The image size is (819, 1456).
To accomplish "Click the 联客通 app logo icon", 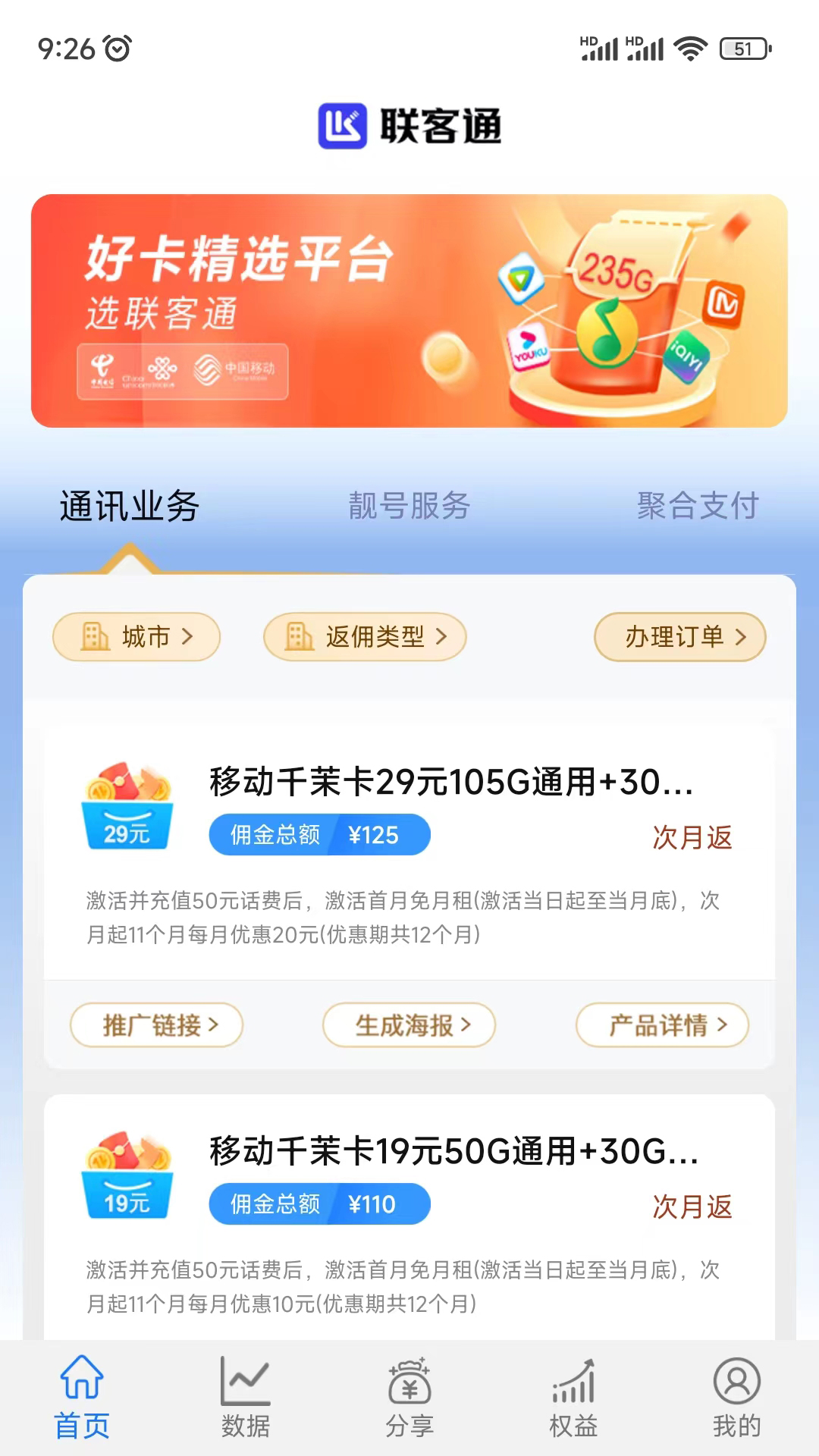I will tap(343, 125).
